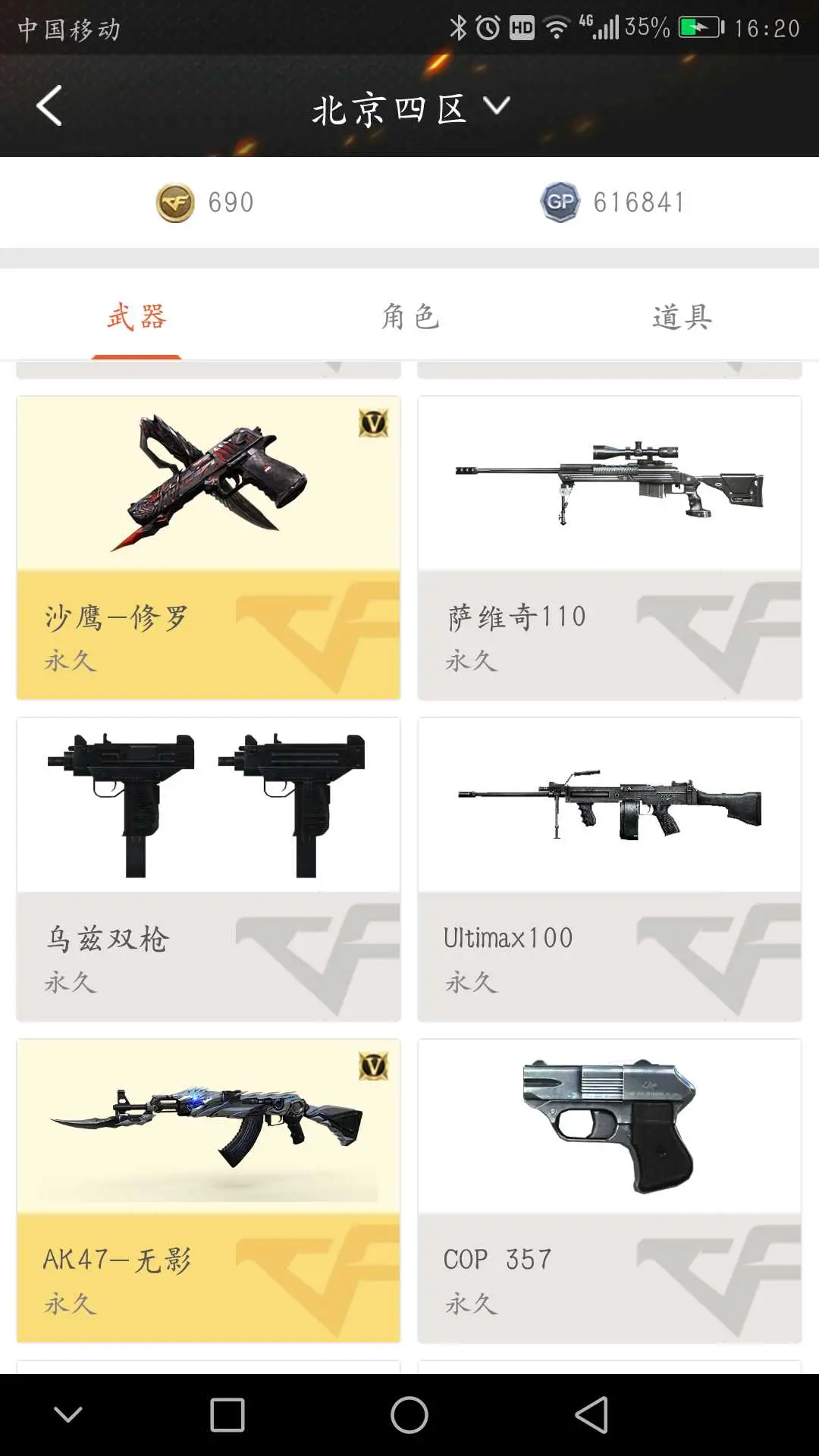View the AK47-无影 weapon card
The height and width of the screenshot is (1456, 819).
[x=209, y=1191]
